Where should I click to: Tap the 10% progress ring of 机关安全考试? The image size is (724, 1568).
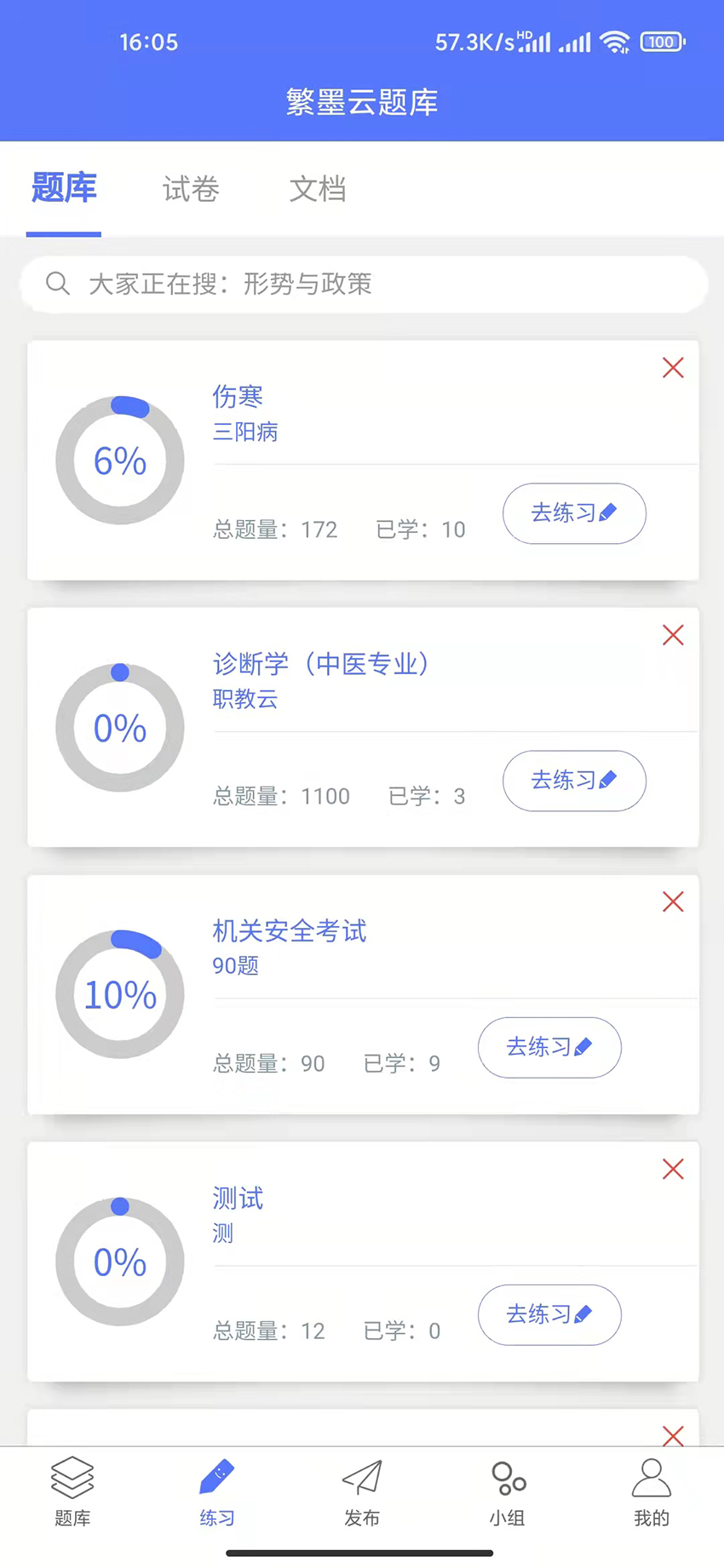point(119,993)
